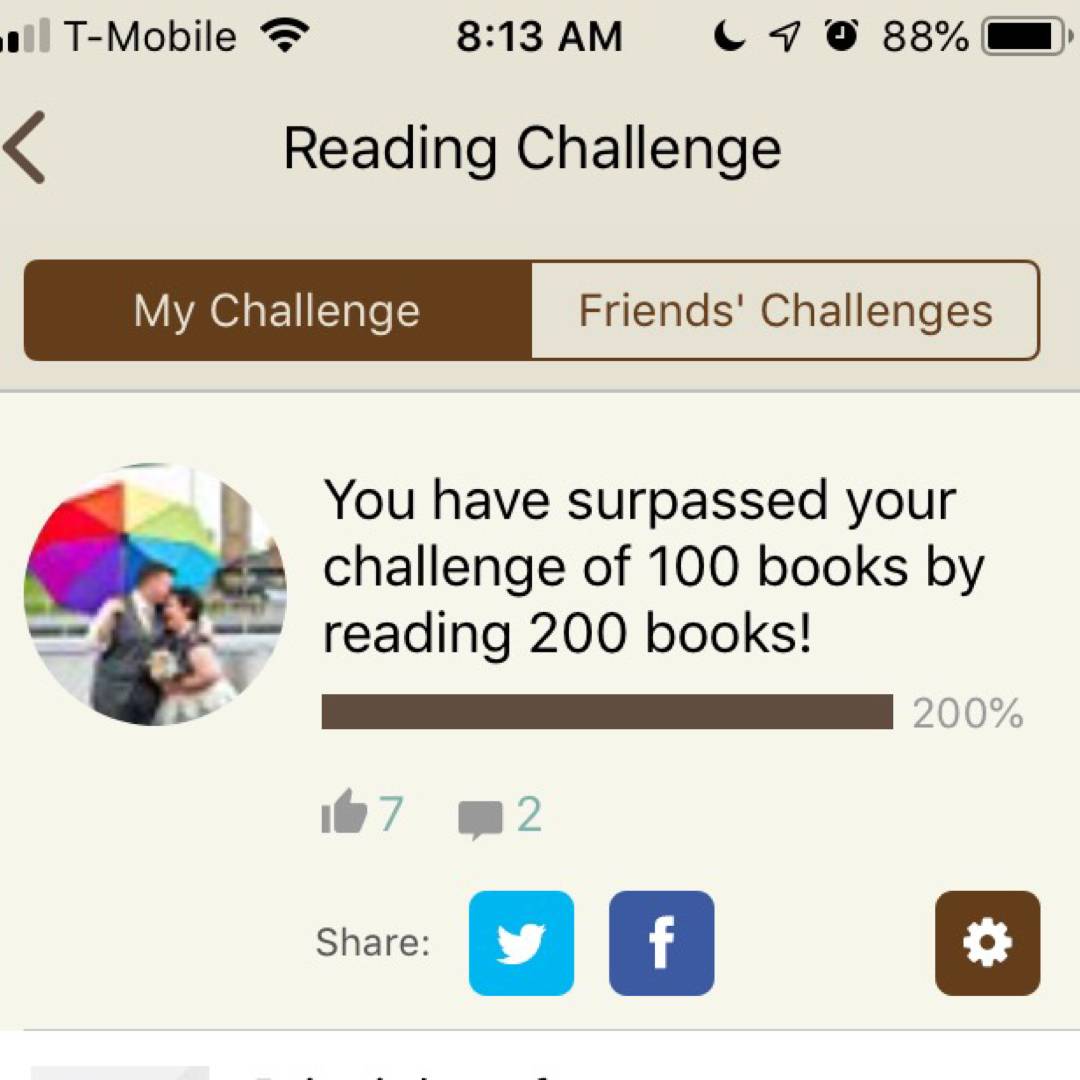This screenshot has width=1080, height=1080.
Task: Like the reading challenge update
Action: point(345,813)
